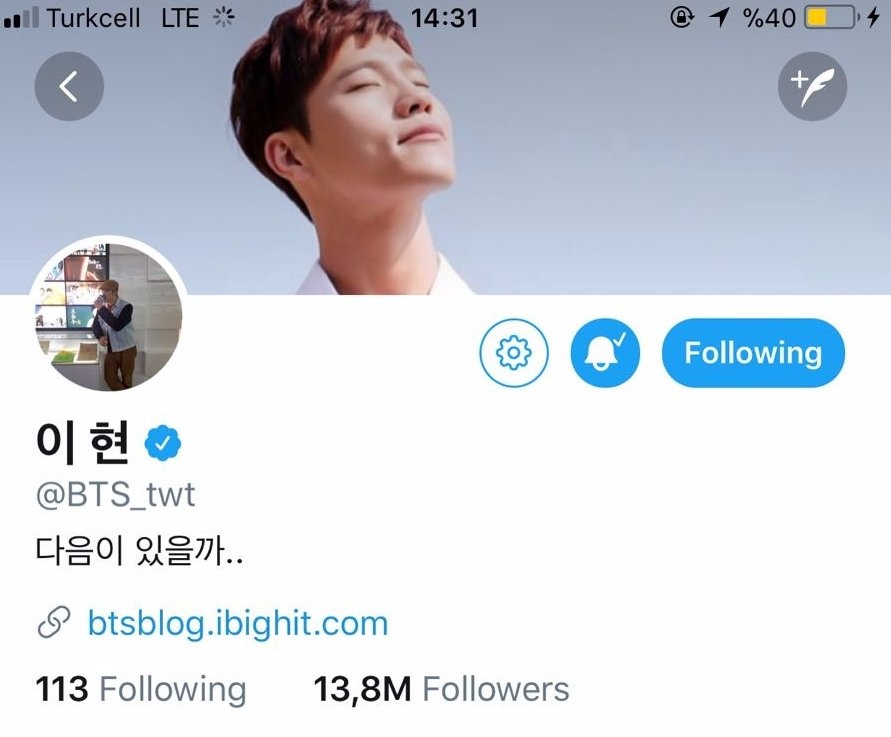Toggle tweet notifications bell
891x737 pixels.
point(604,353)
